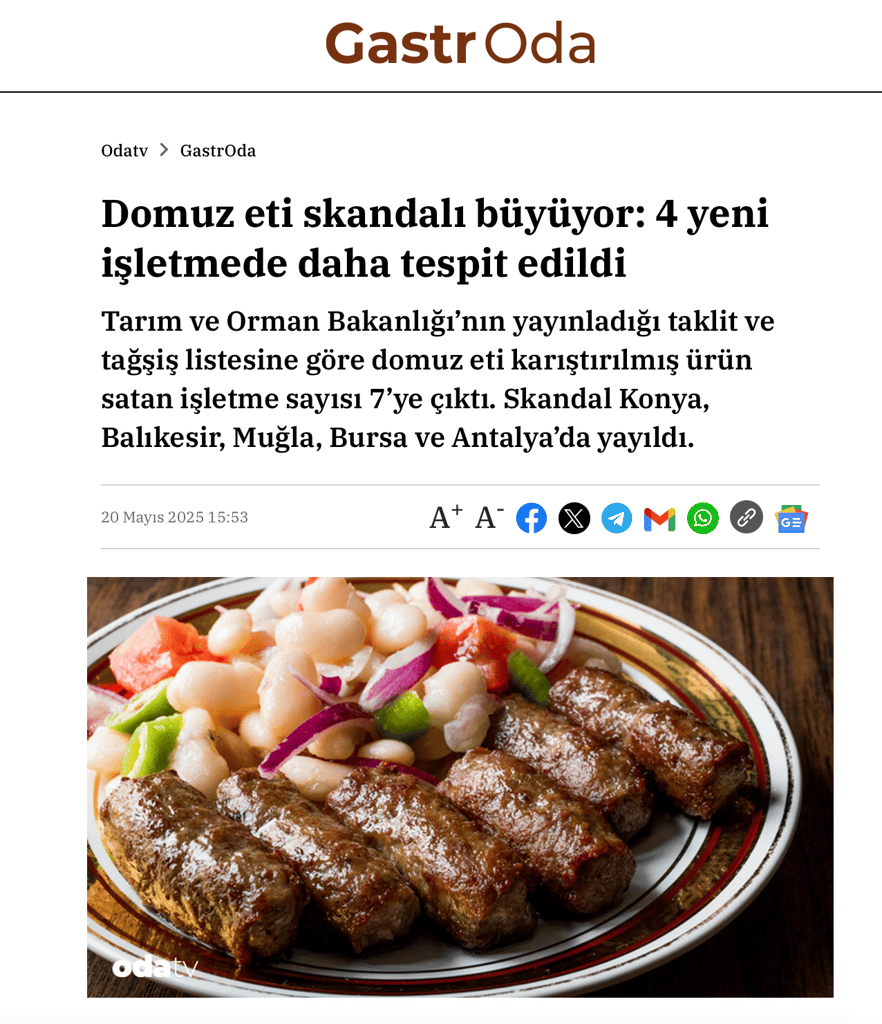
Task: Send article via Telegram
Action: click(x=617, y=518)
